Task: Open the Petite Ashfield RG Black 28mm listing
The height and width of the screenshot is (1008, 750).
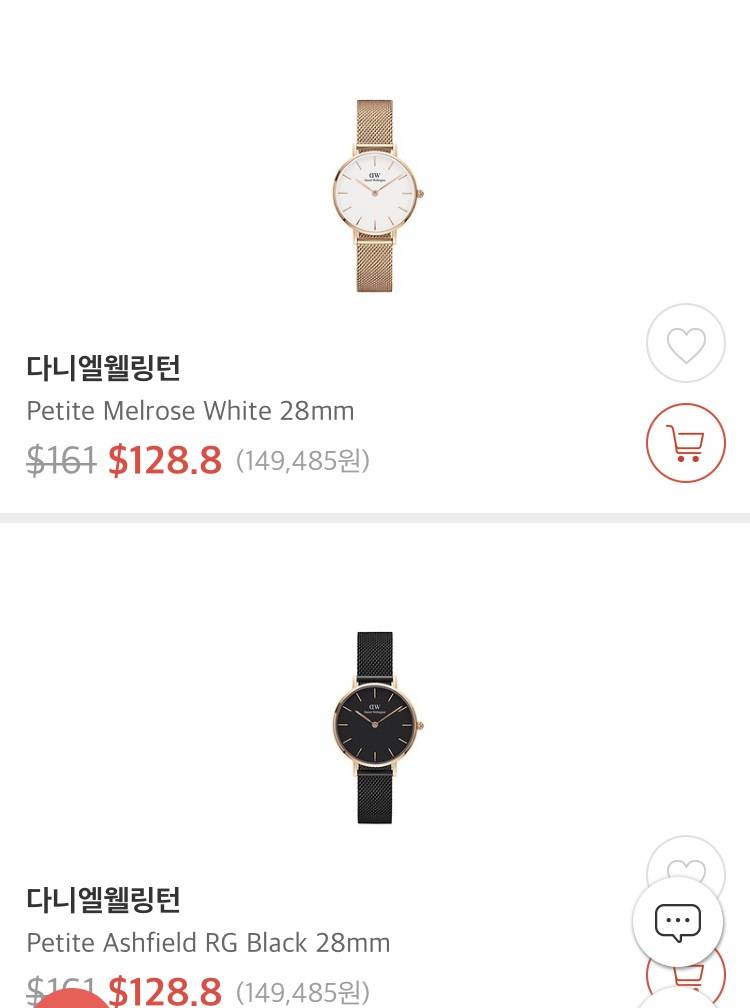Action: (208, 942)
